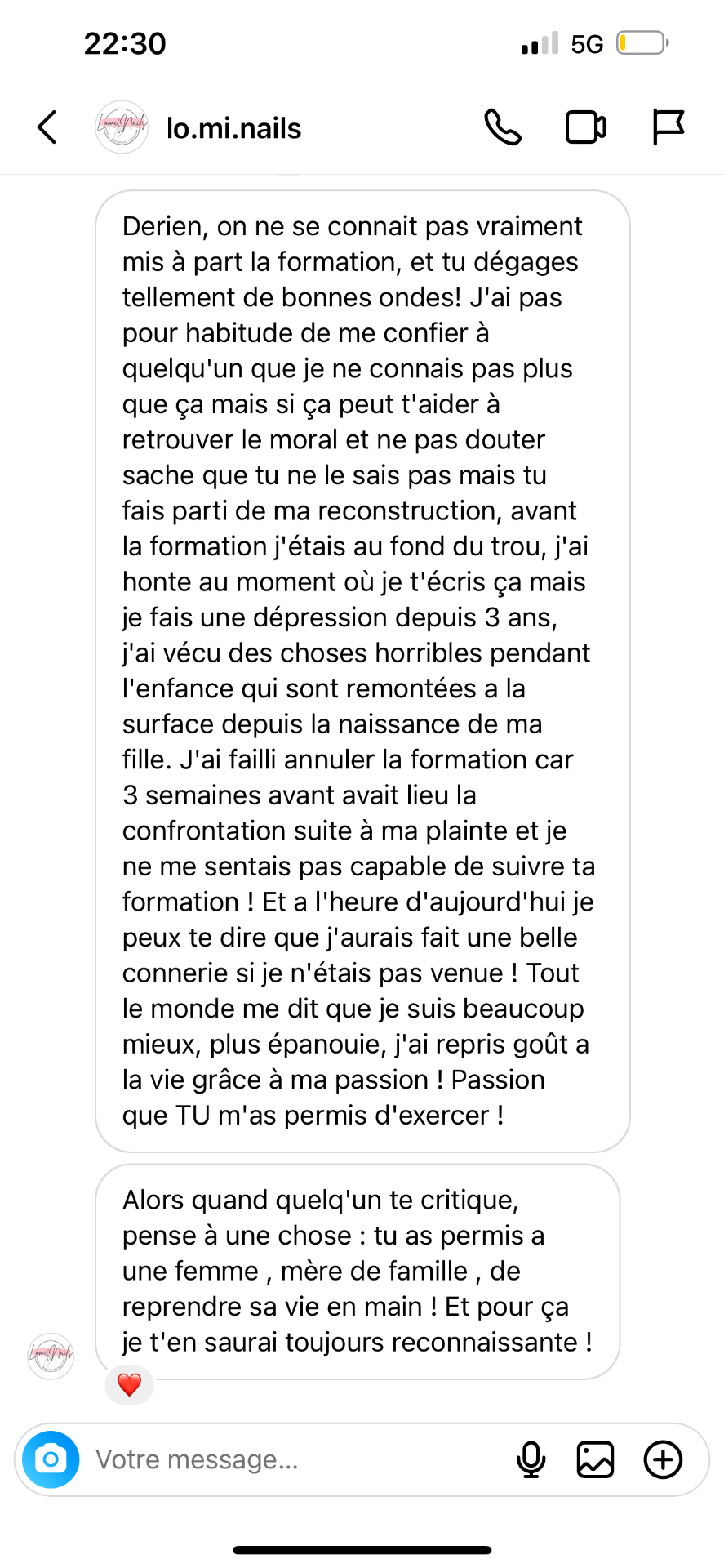
Task: Open the camera from message bar
Action: tap(51, 1459)
